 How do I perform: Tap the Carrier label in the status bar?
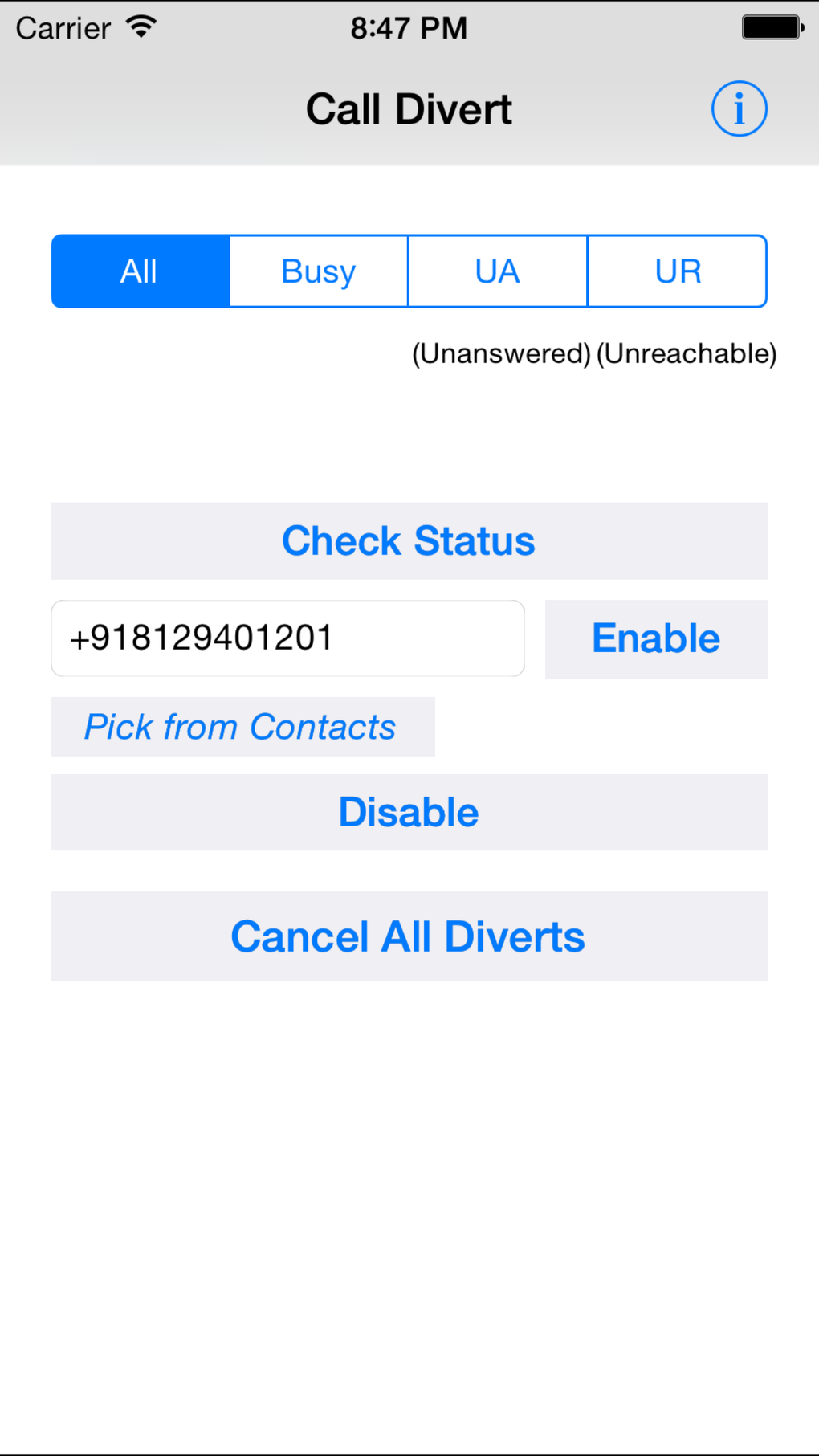tap(62, 27)
